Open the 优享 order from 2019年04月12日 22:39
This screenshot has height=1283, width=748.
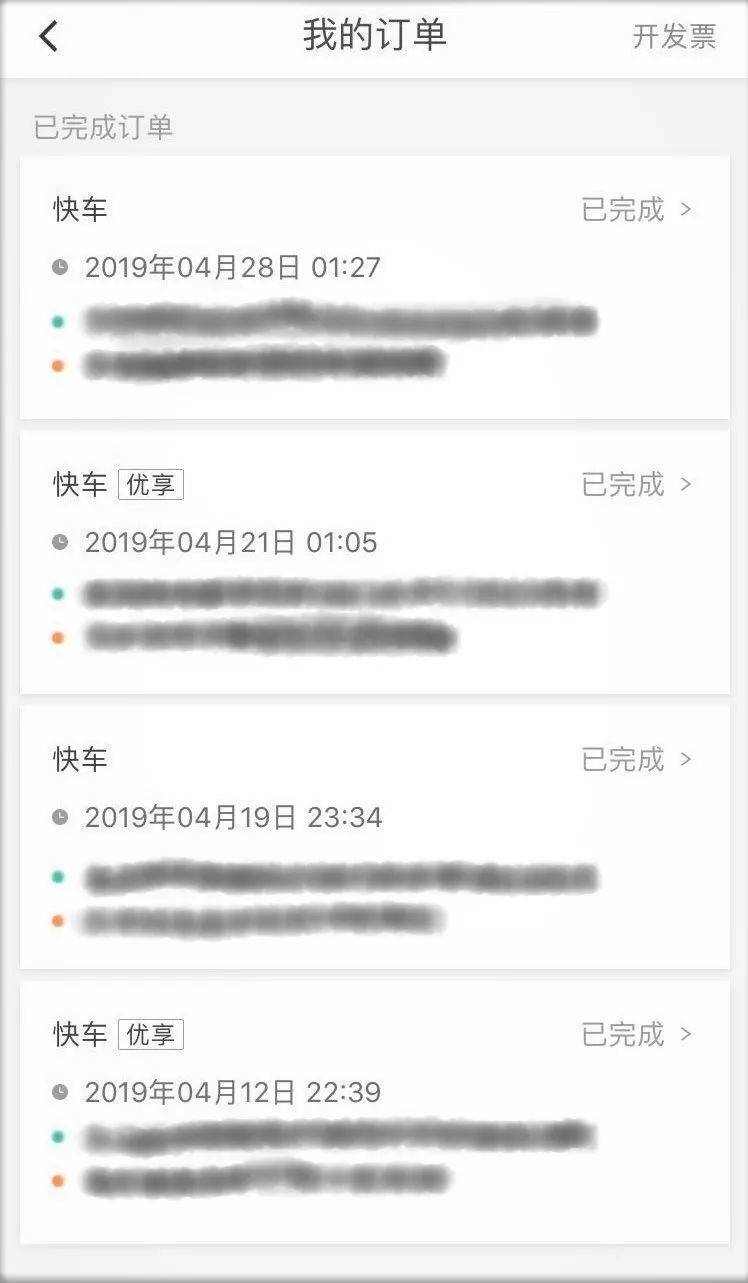click(374, 1112)
